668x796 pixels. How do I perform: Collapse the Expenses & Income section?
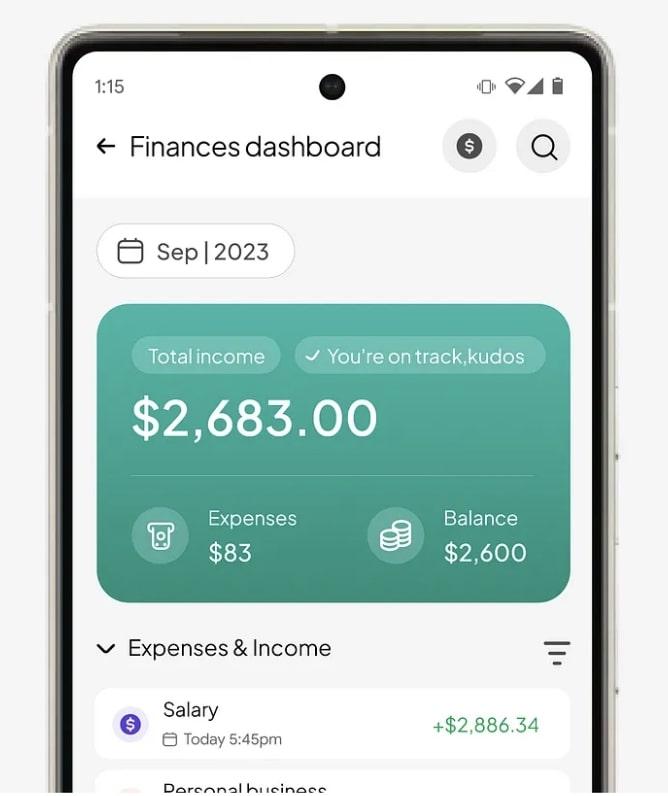[x=105, y=649]
